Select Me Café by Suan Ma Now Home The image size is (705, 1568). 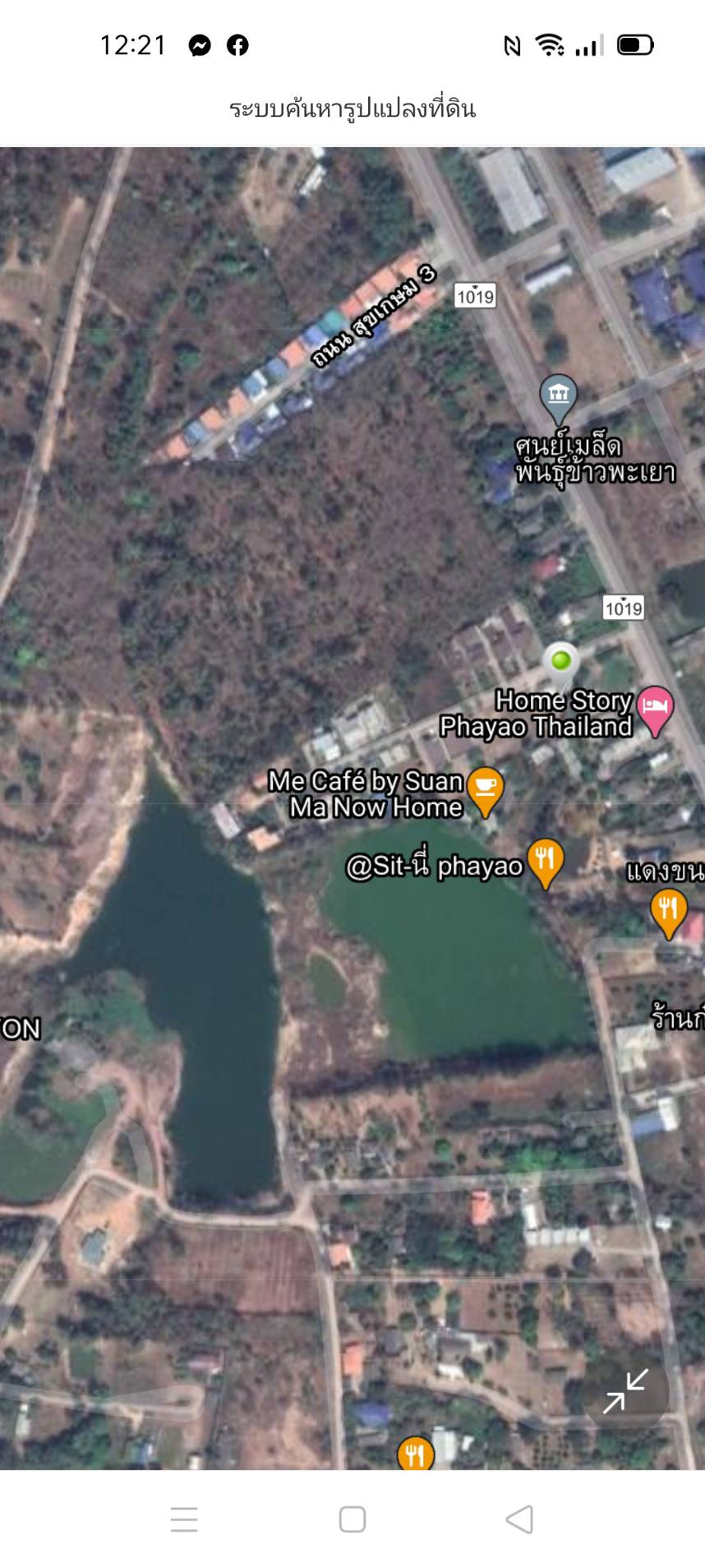point(485,790)
